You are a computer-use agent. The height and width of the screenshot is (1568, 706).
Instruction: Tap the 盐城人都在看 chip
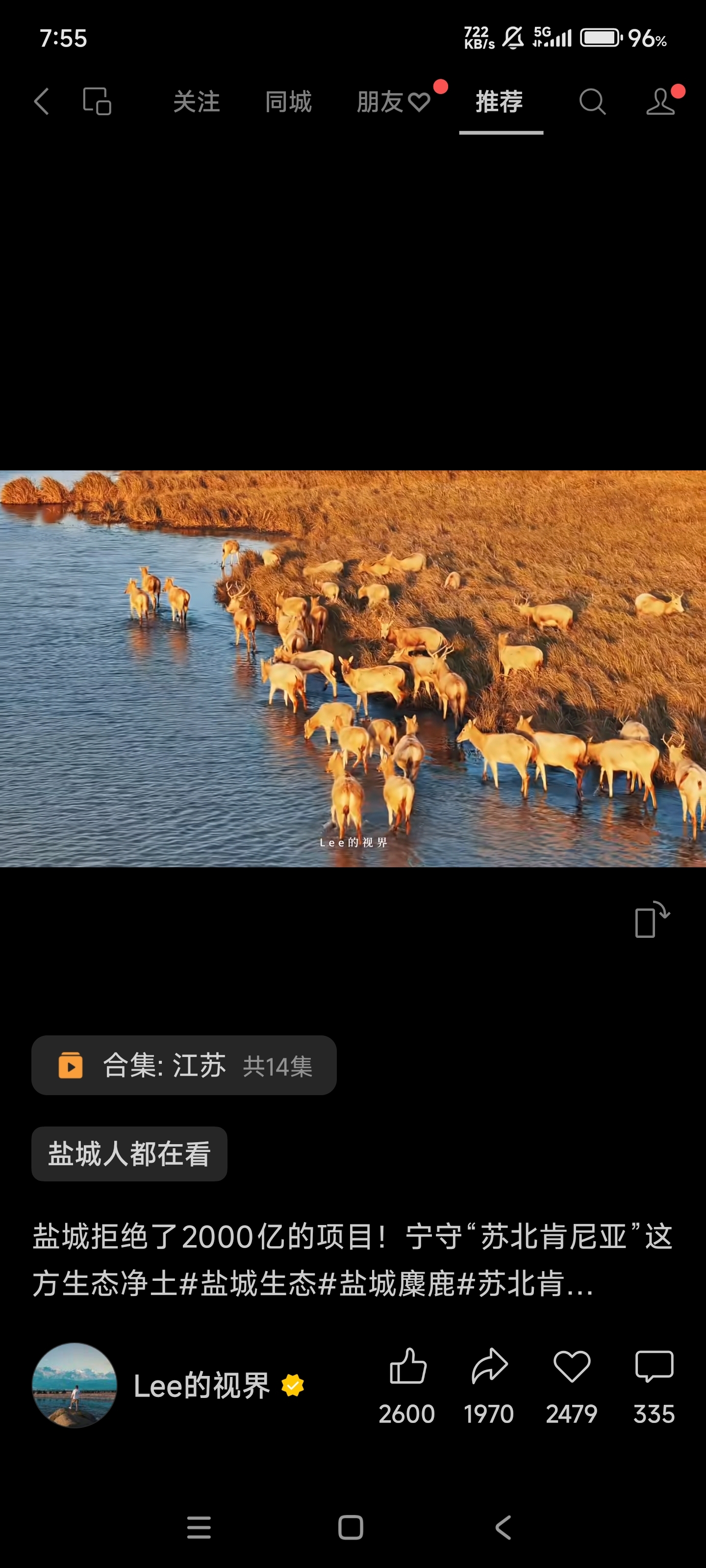129,1154
